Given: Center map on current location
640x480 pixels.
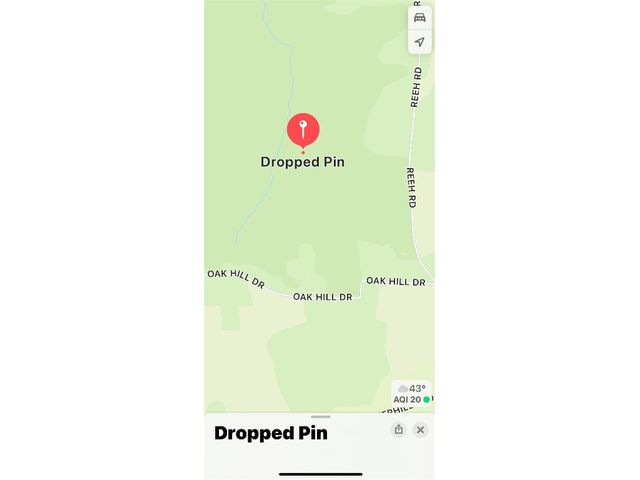Looking at the screenshot, I should (420, 42).
